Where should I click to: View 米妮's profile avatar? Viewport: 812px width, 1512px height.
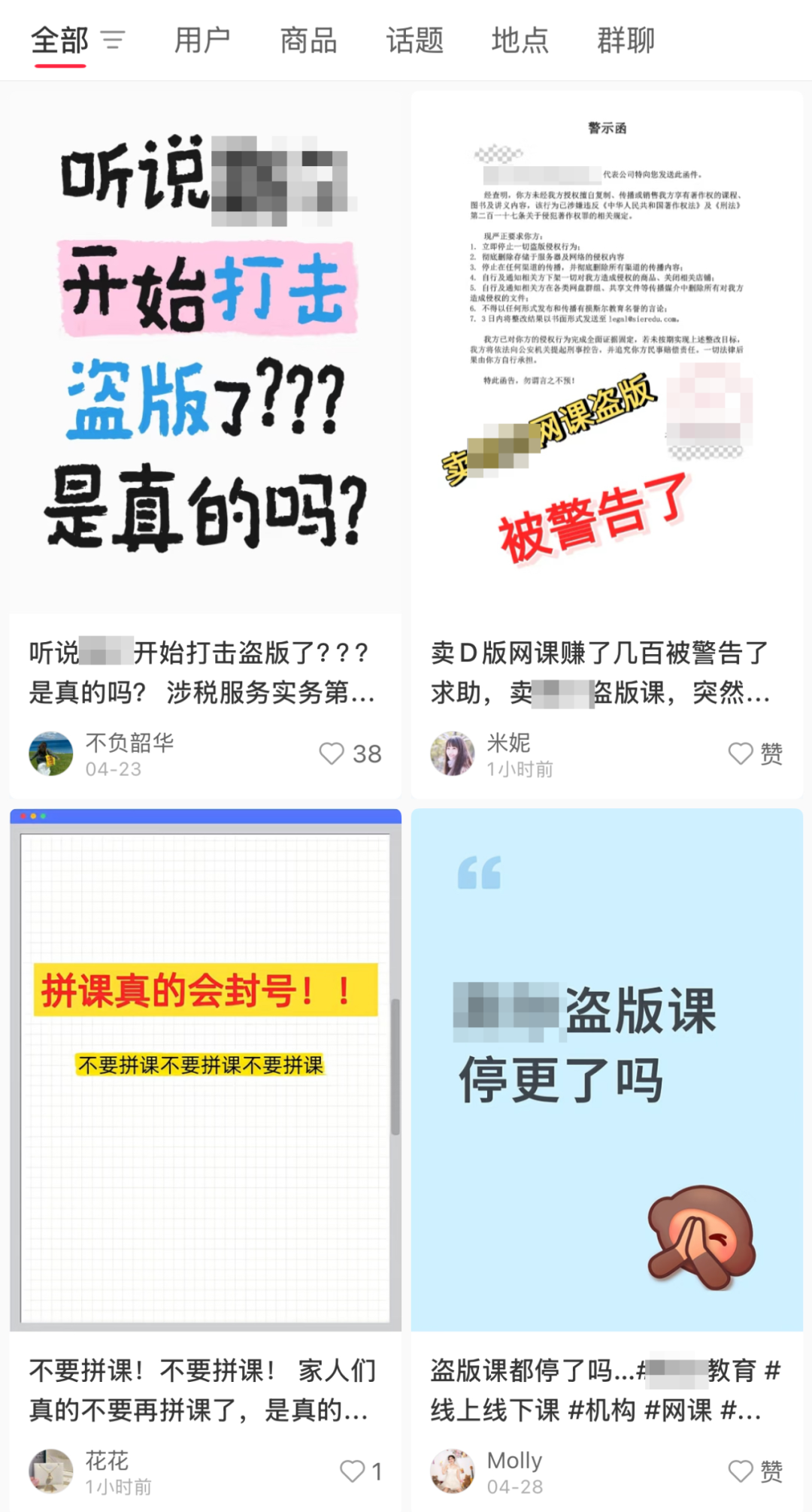453,753
